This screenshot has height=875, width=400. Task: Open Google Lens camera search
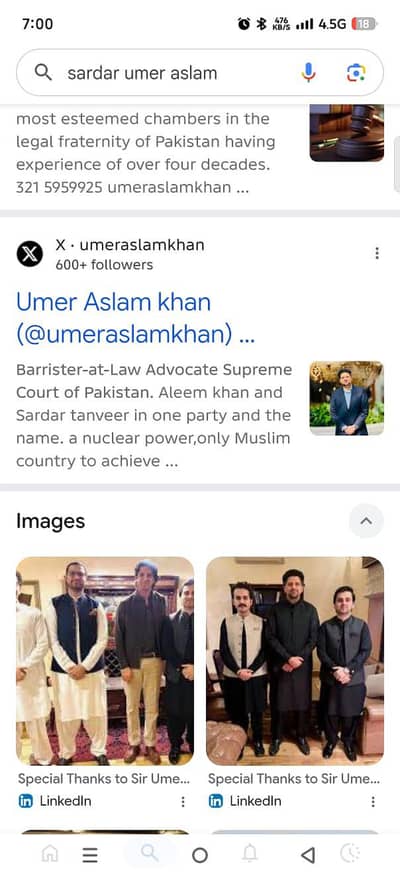coord(356,73)
